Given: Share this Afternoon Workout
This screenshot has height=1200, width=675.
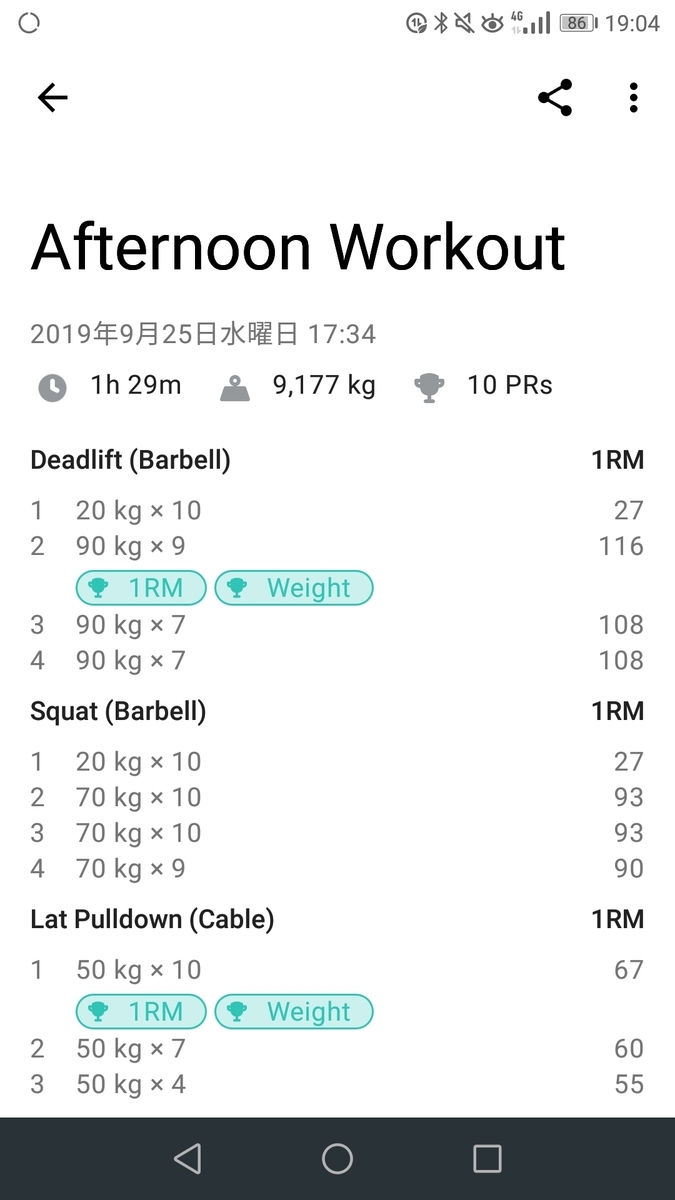Looking at the screenshot, I should click(x=555, y=97).
